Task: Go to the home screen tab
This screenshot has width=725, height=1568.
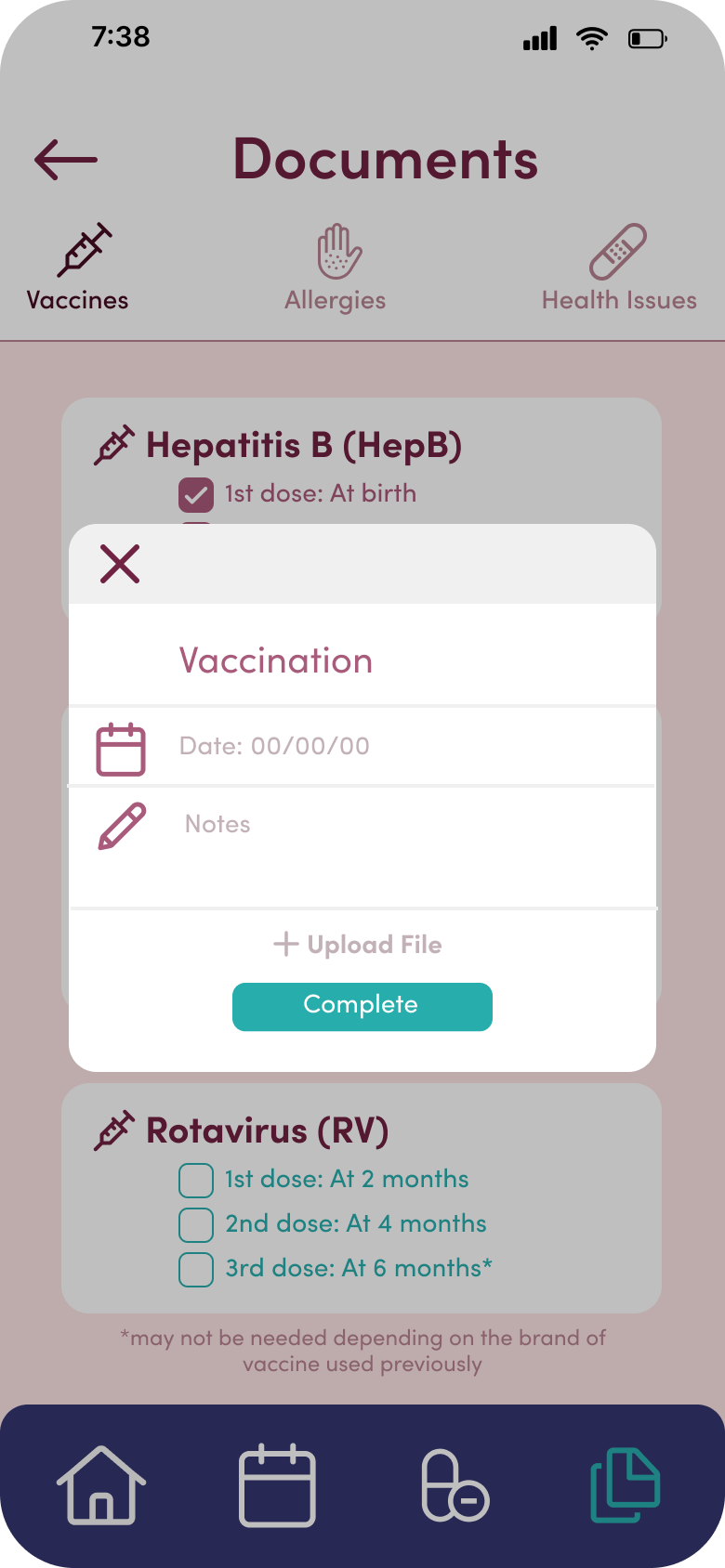Action: pyautogui.click(x=101, y=1484)
